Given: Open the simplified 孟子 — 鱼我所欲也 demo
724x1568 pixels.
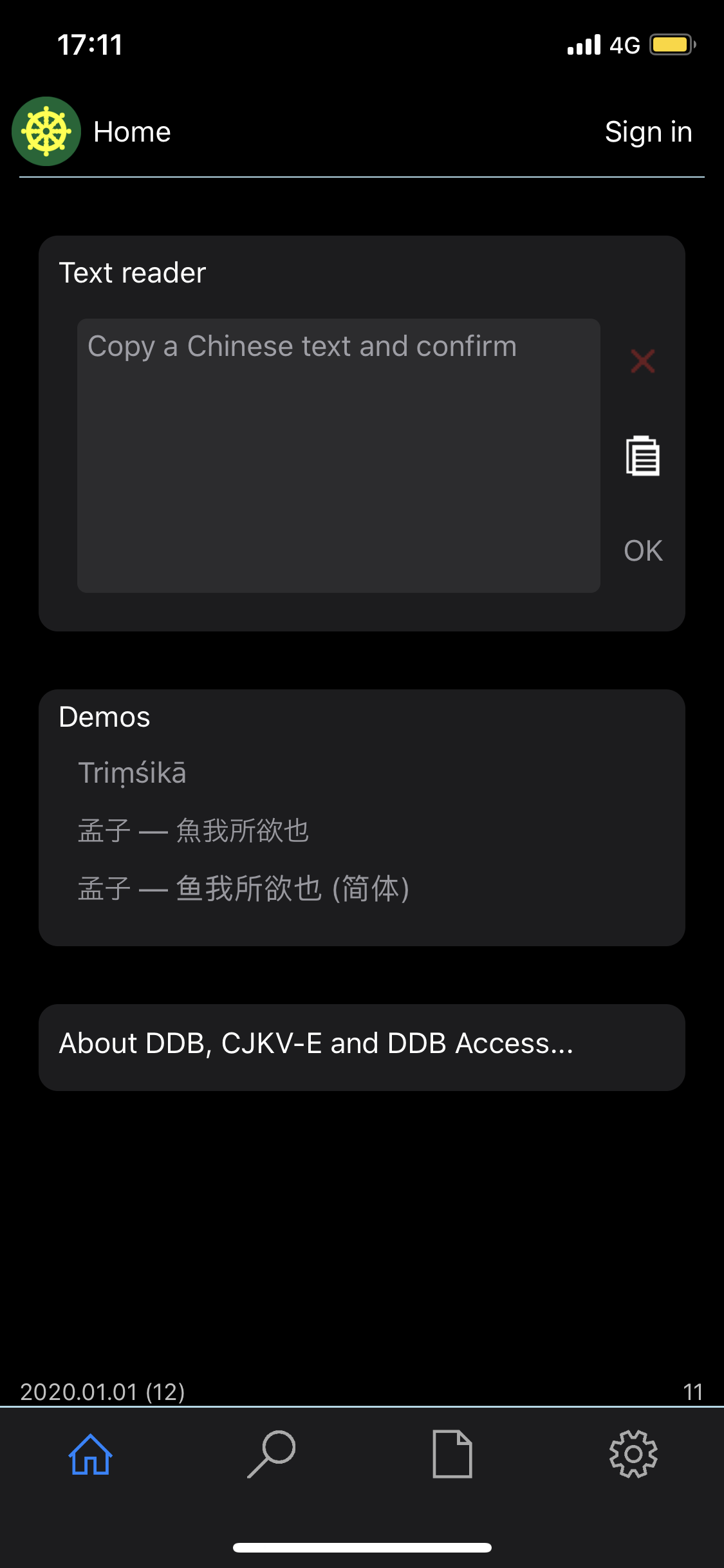Looking at the screenshot, I should coord(245,889).
